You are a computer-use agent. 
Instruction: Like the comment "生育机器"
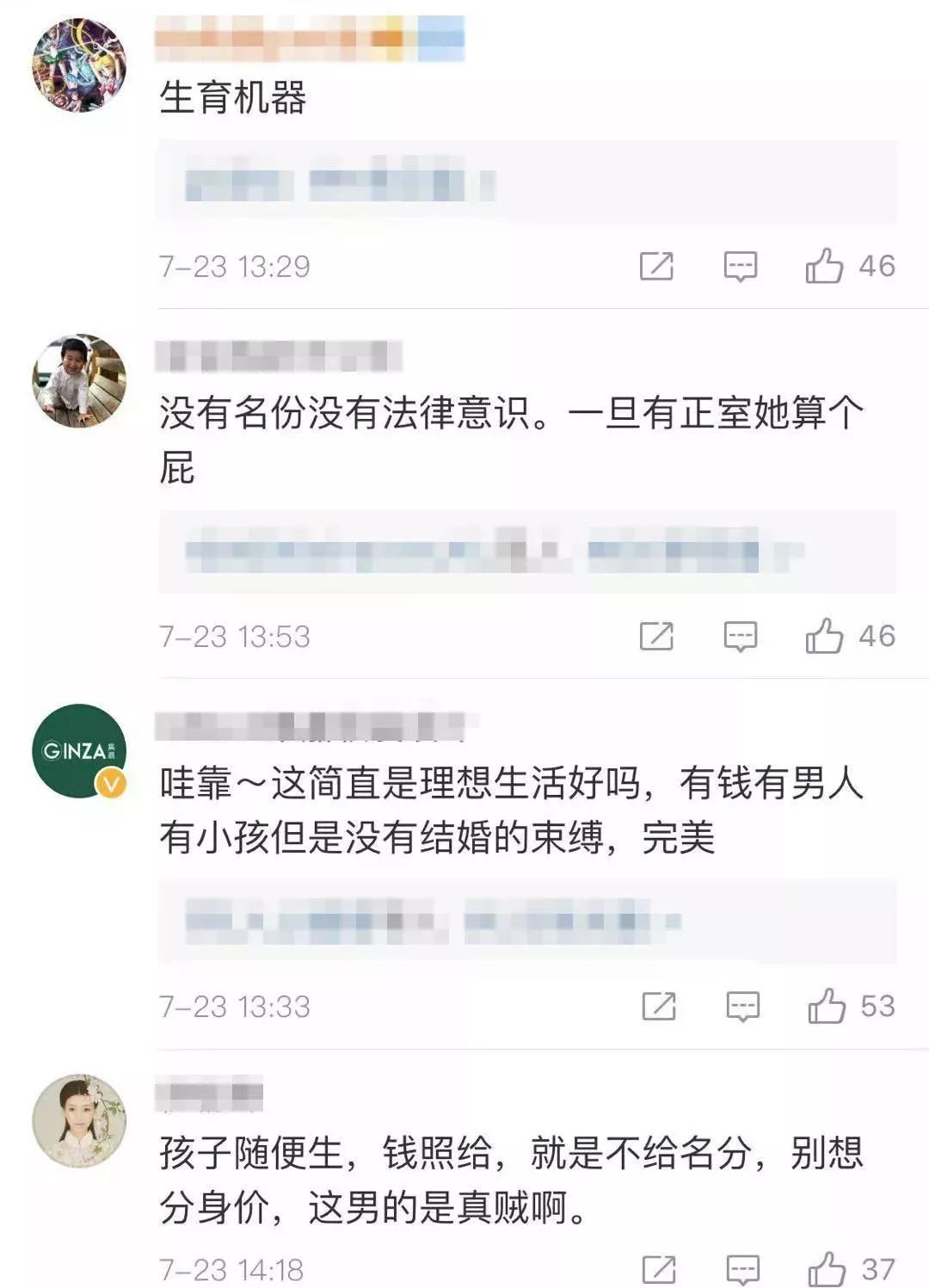pyautogui.click(x=824, y=266)
